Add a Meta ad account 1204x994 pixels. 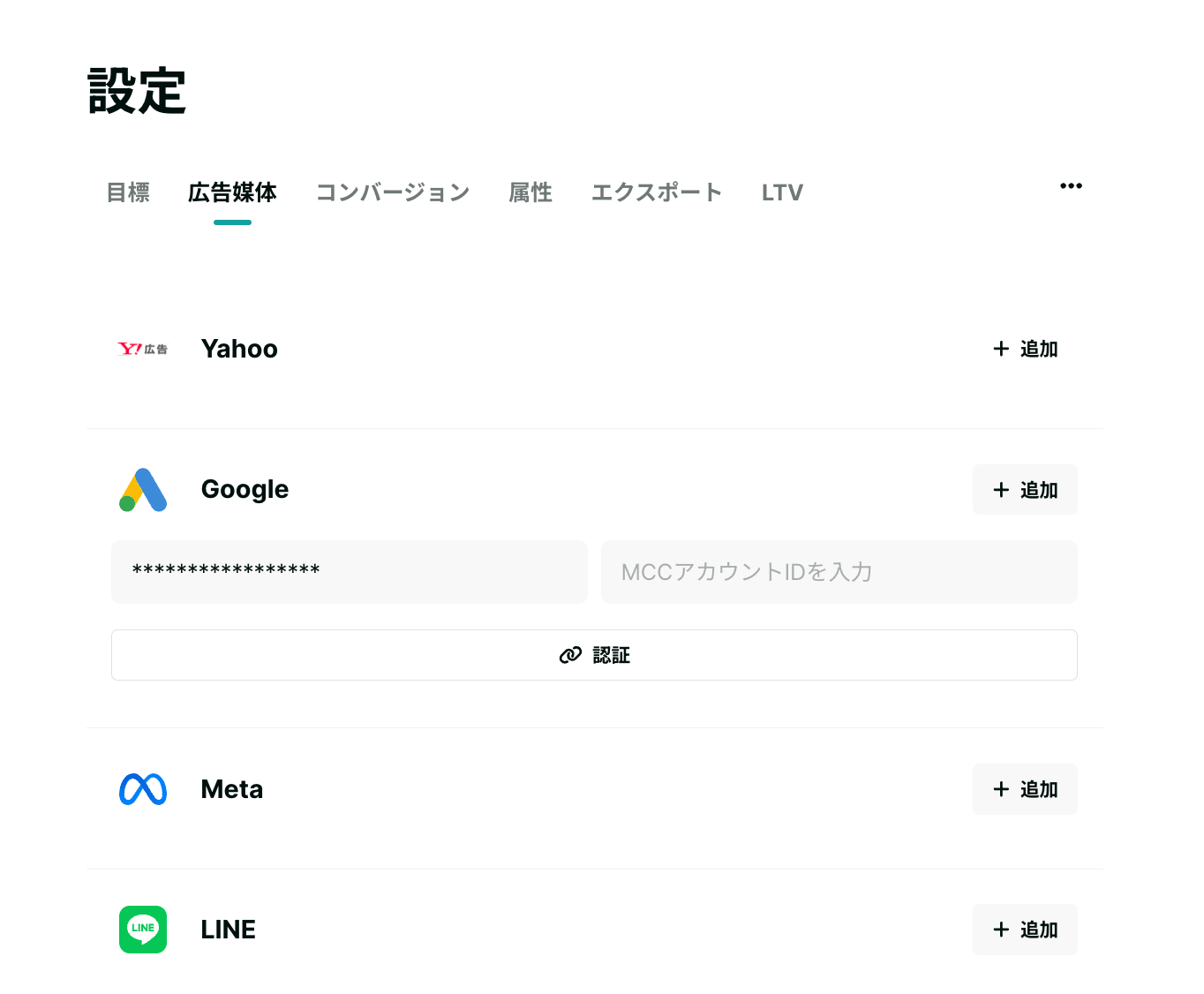pos(1025,789)
